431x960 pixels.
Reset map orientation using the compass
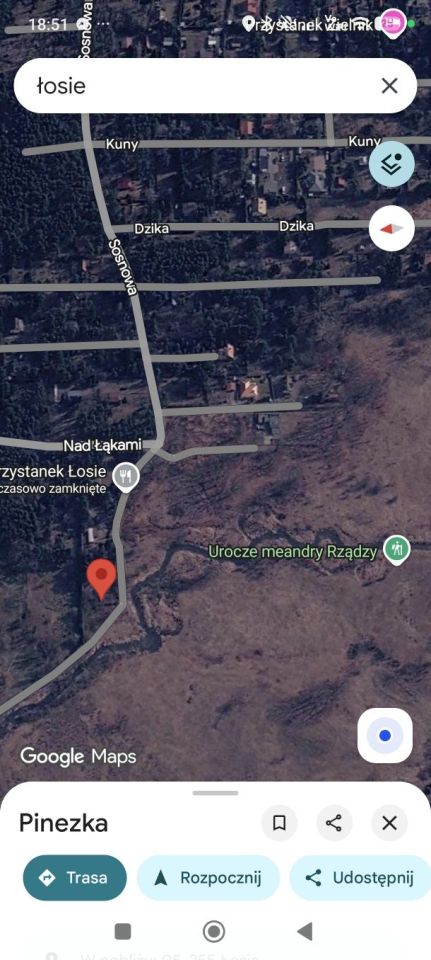[x=392, y=228]
